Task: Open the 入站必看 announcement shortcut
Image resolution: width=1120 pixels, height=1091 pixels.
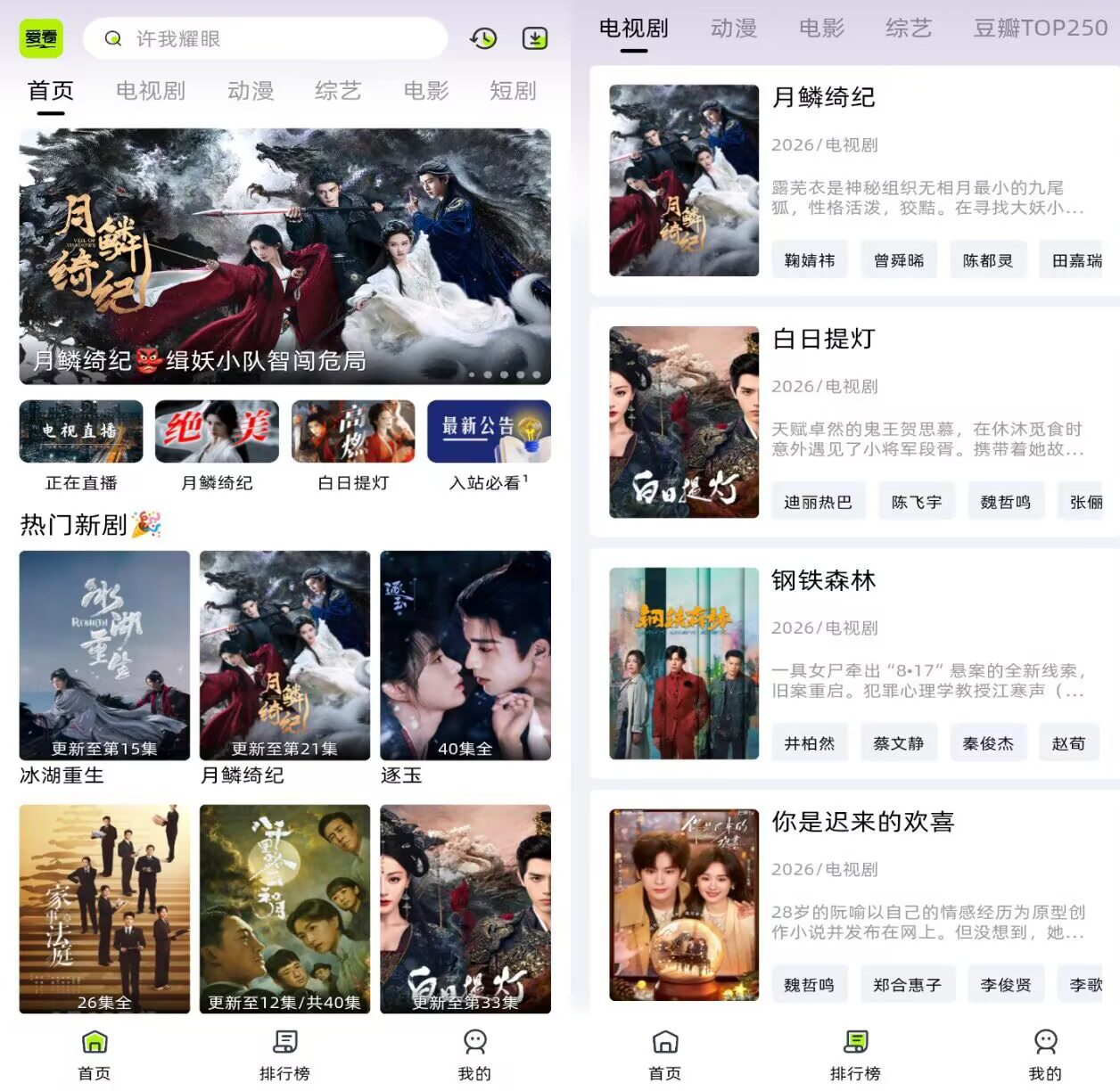Action: (x=489, y=444)
